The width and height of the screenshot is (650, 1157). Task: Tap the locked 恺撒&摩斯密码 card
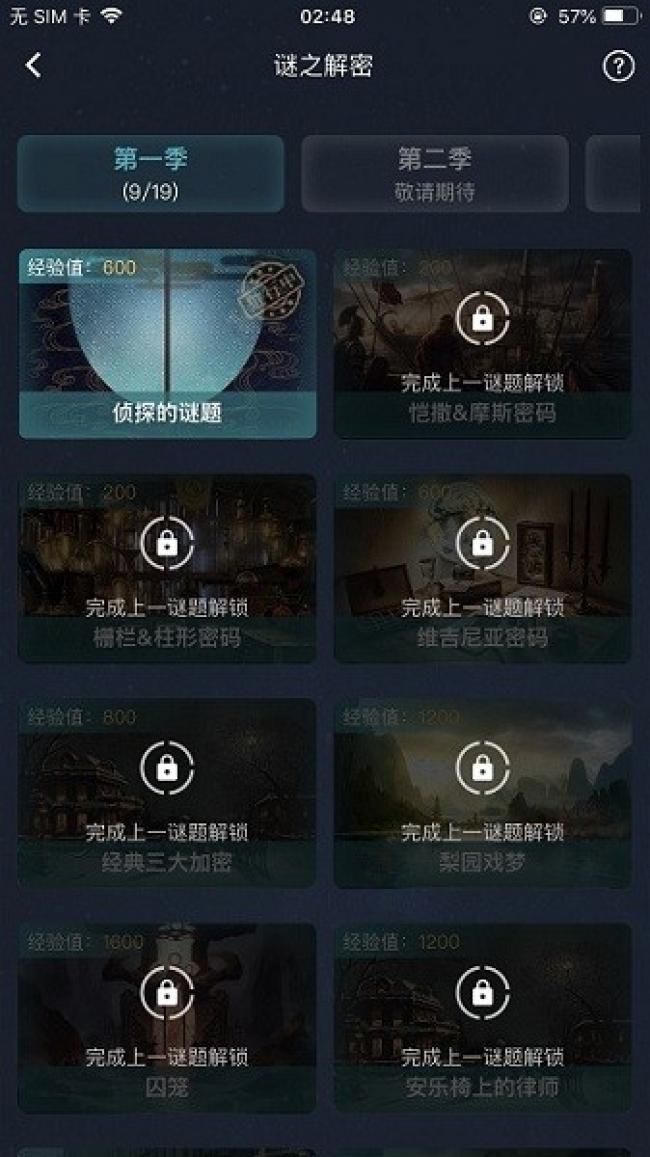point(483,344)
